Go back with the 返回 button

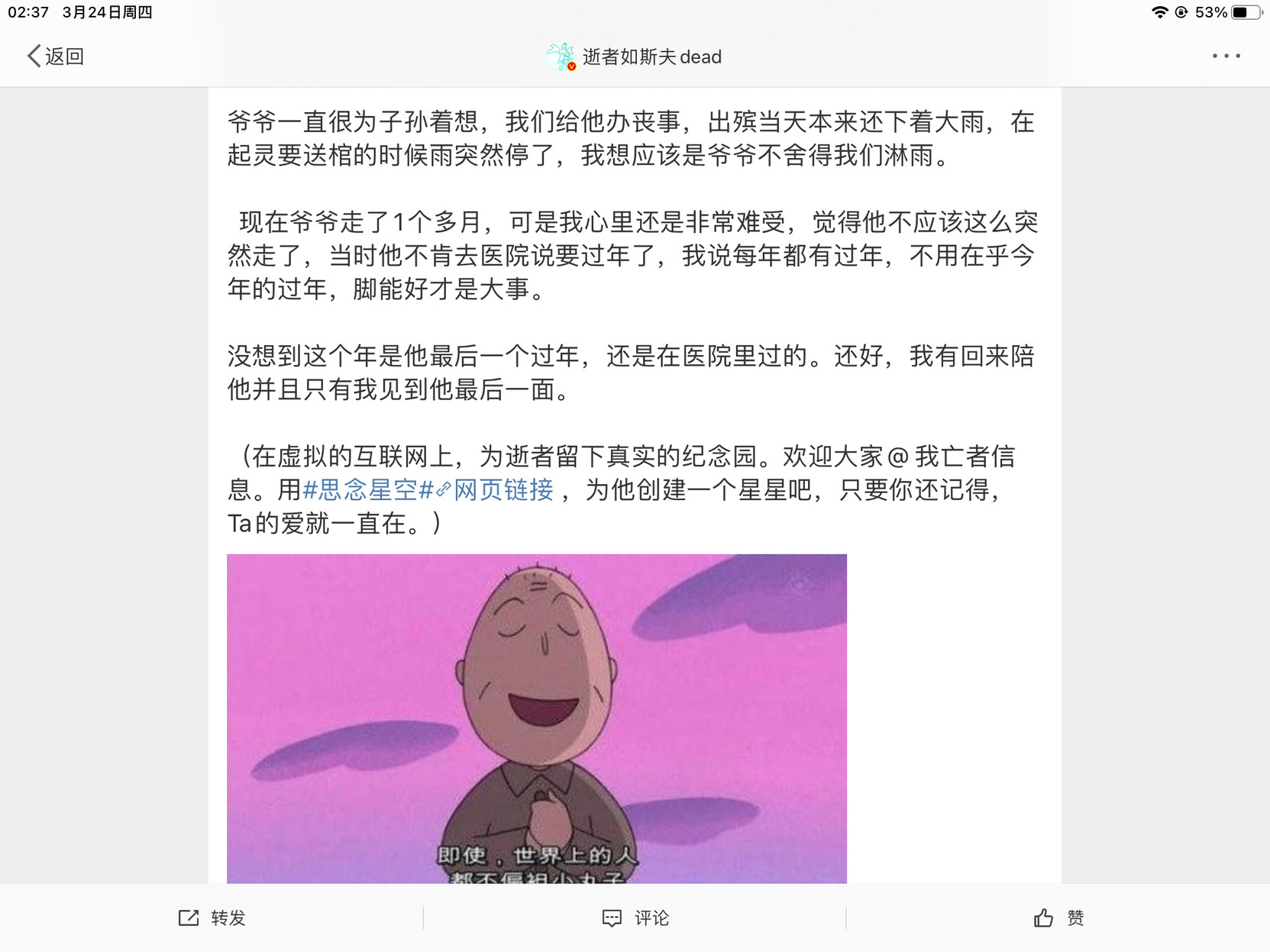55,56
